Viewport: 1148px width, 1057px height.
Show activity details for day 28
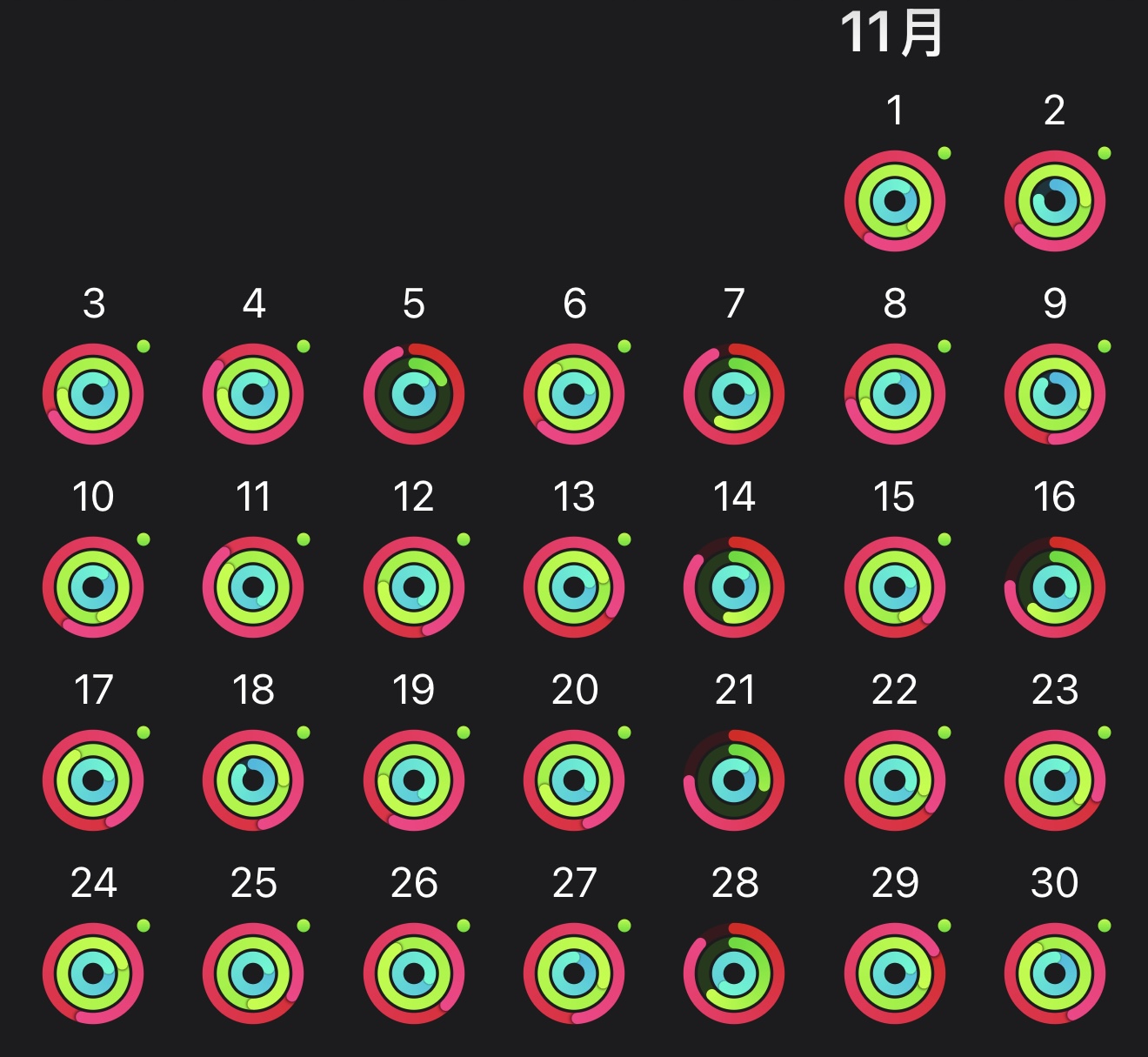coord(734,973)
